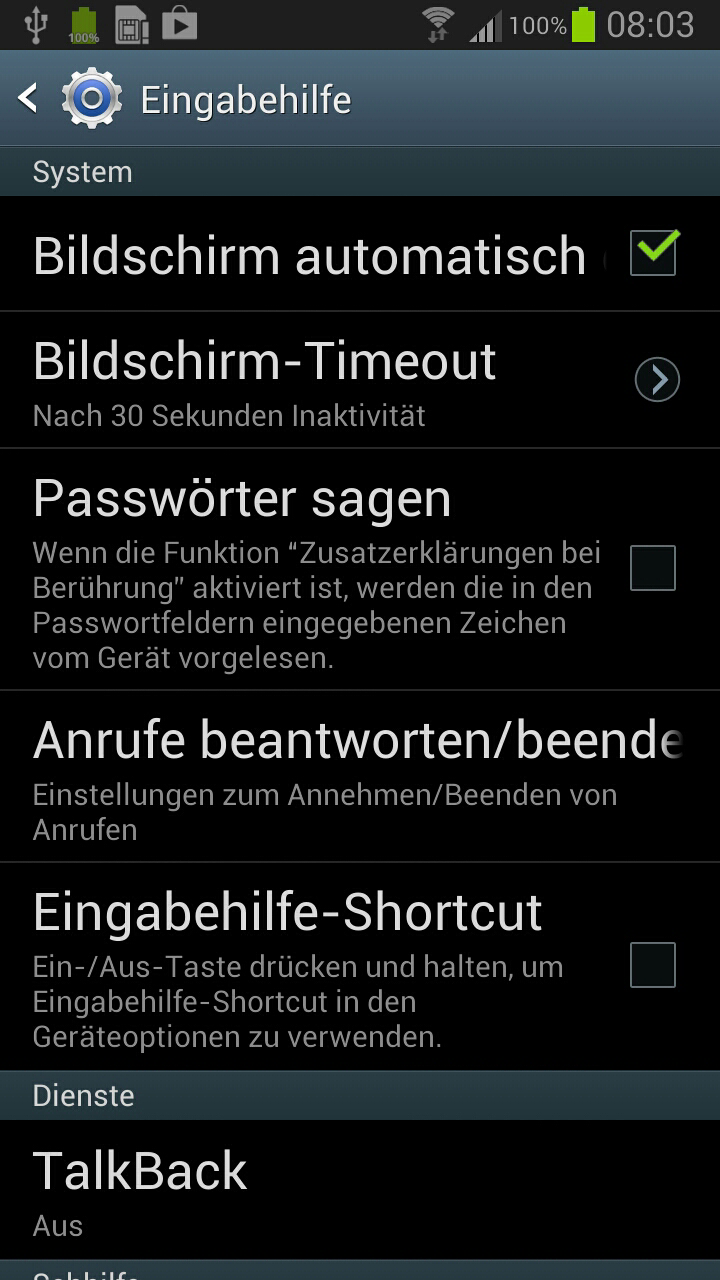
Task: Uncheck the Bildschirm automatisch checkbox
Action: pyautogui.click(x=654, y=252)
